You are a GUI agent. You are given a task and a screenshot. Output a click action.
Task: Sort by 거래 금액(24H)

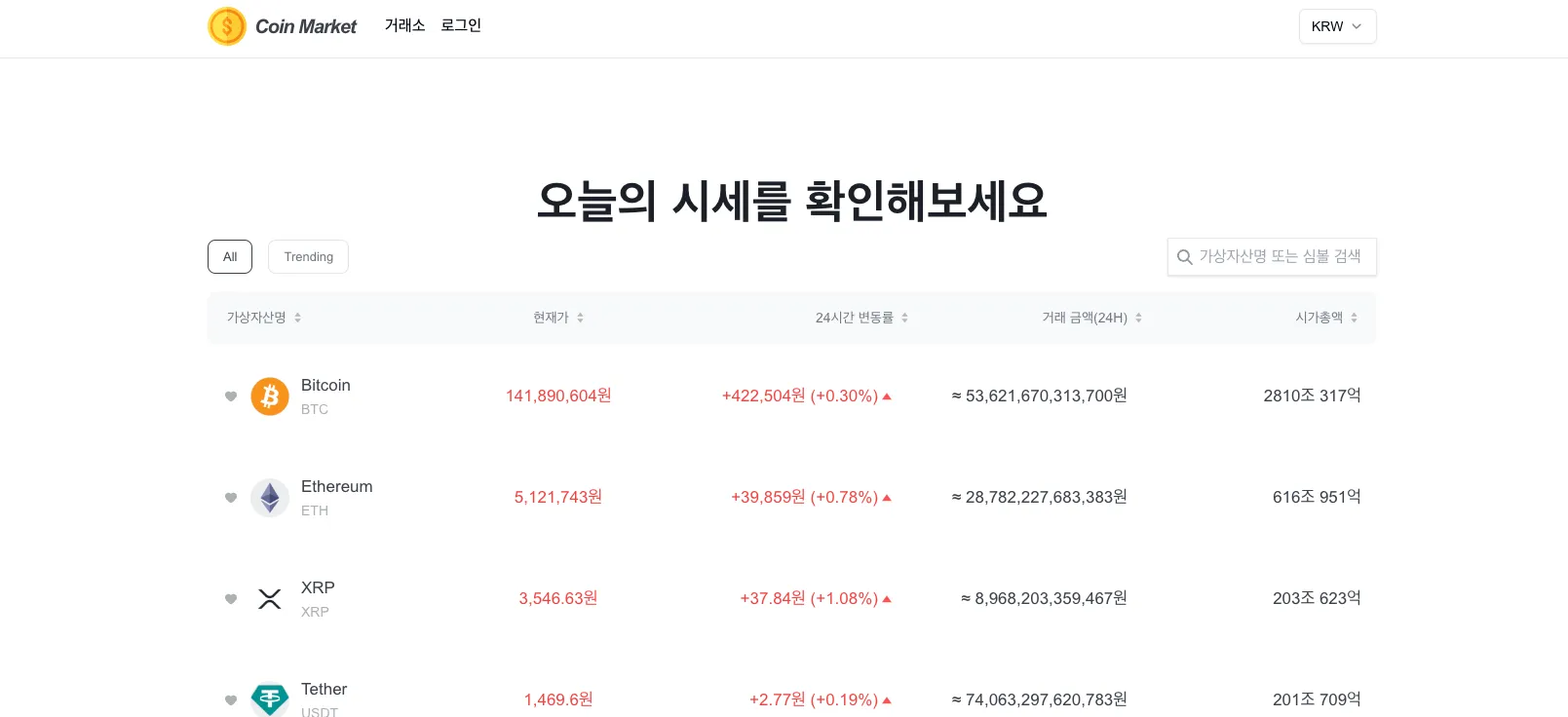pos(1091,318)
